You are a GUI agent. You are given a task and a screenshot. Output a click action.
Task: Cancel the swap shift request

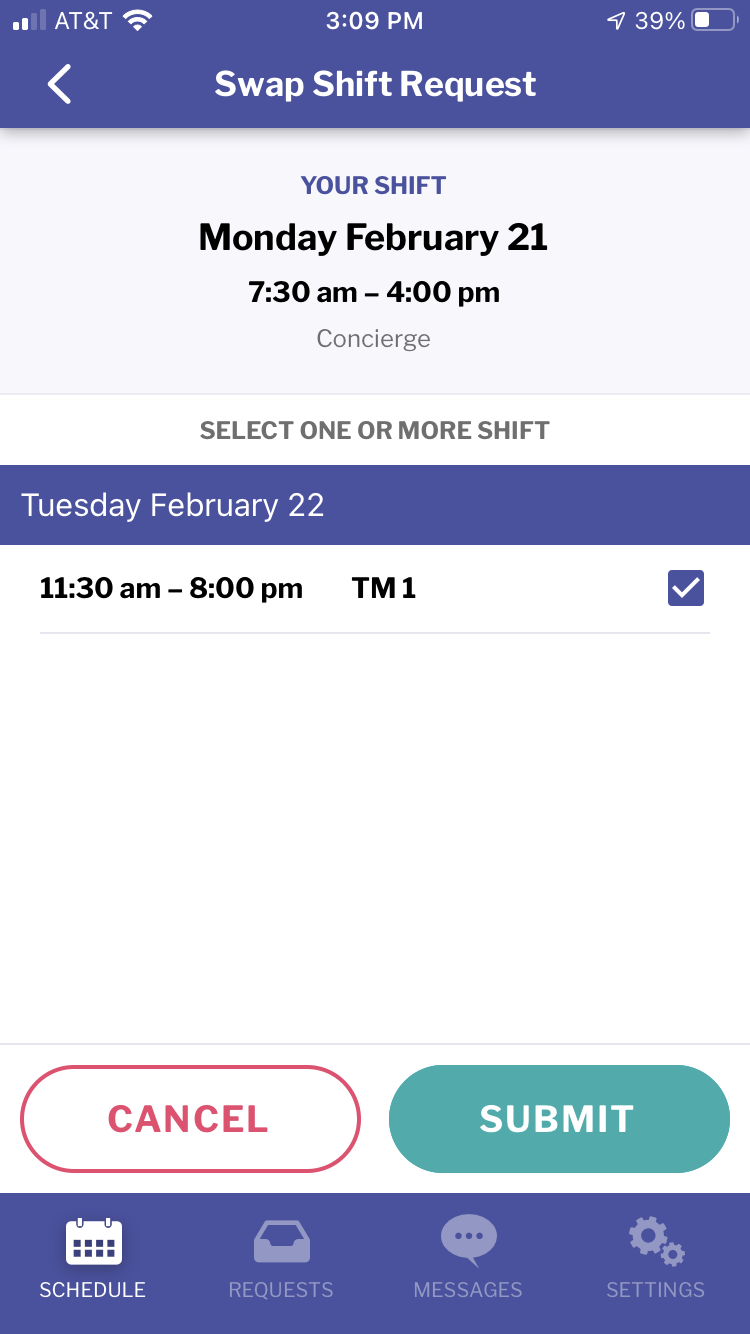click(x=190, y=1118)
